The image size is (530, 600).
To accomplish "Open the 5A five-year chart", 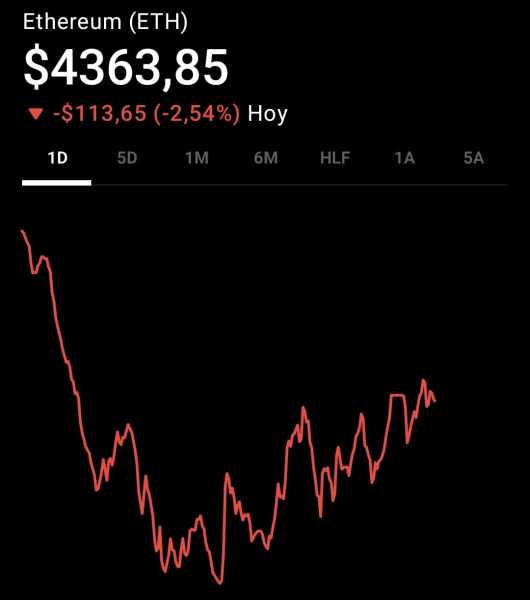I will click(x=474, y=158).
